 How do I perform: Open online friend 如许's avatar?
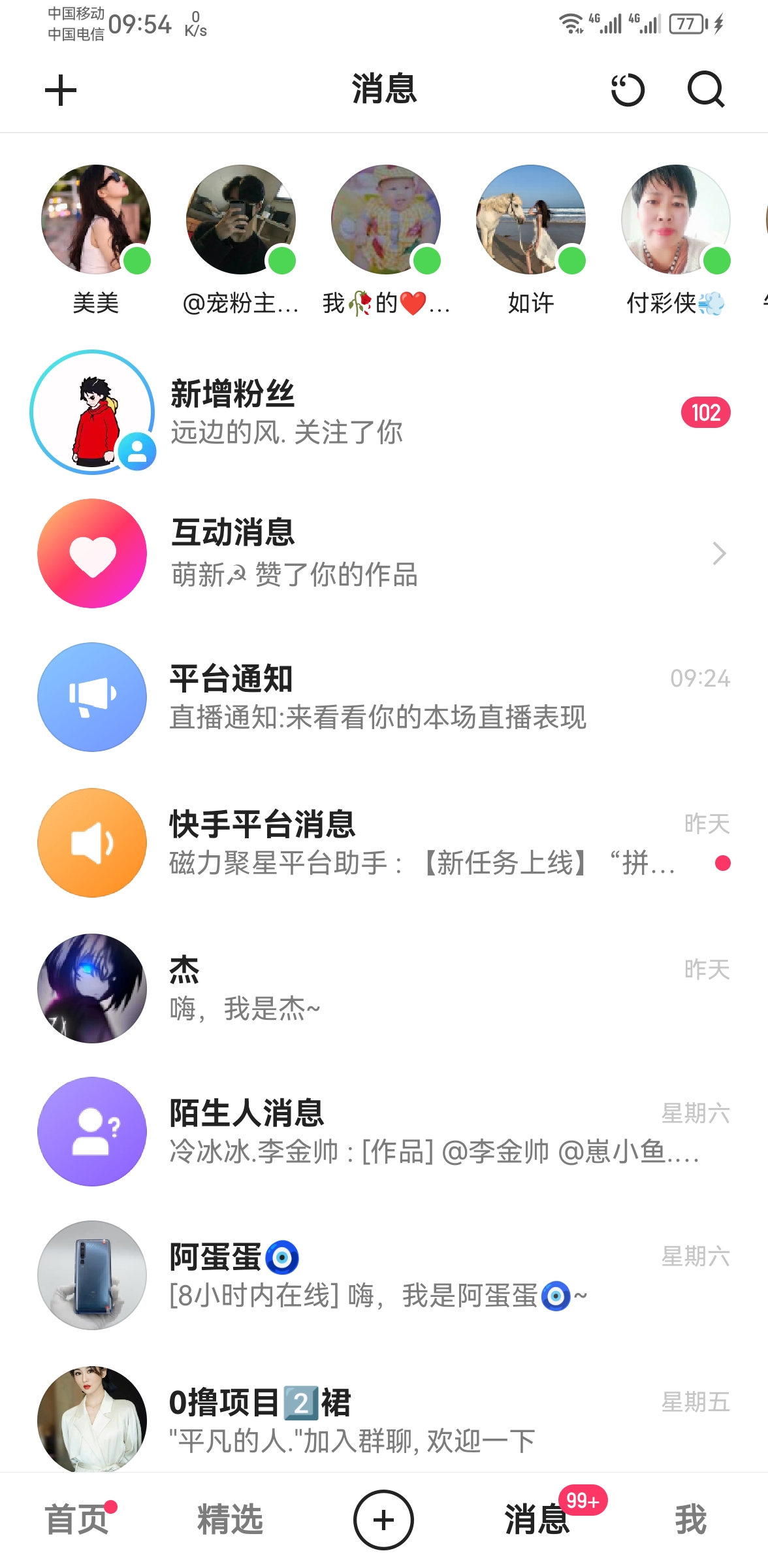[x=531, y=220]
